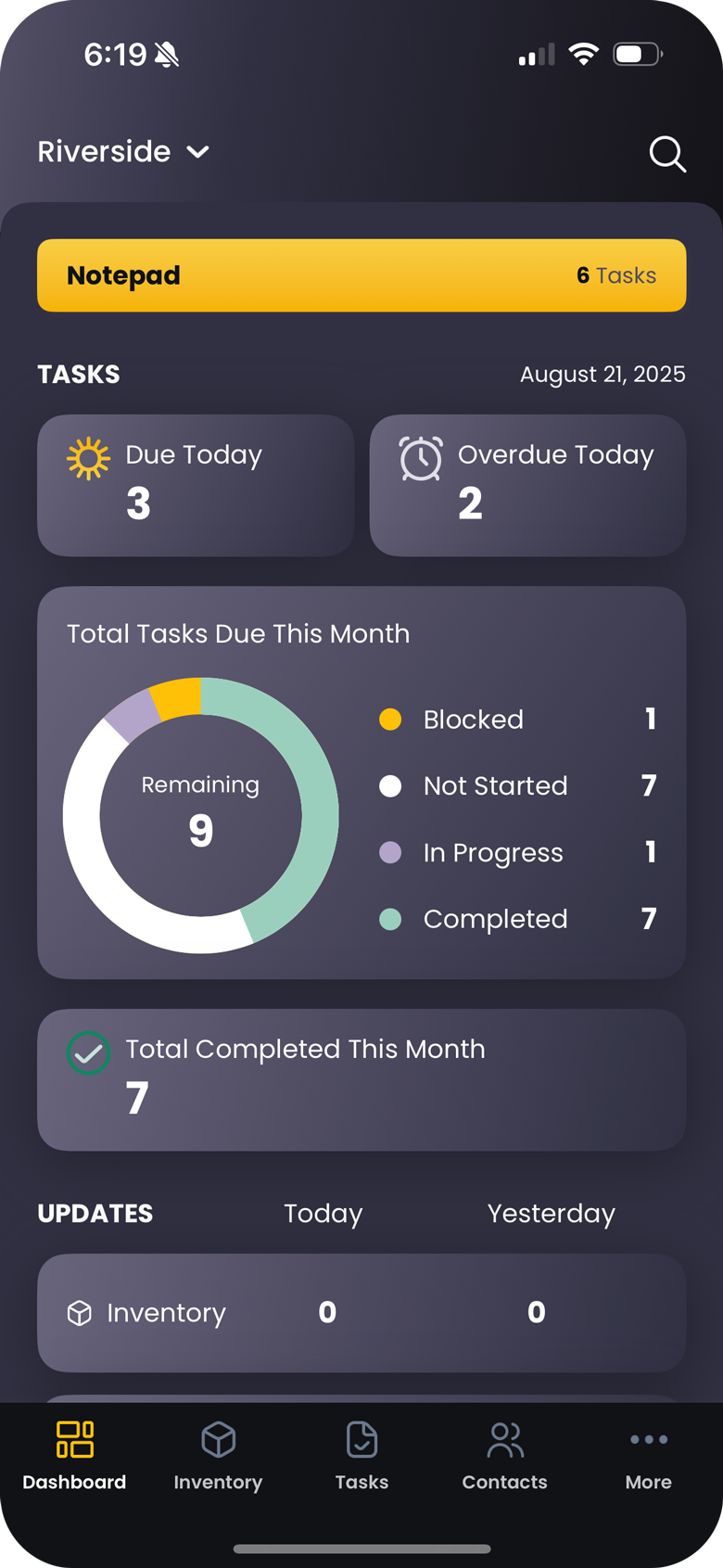Switch to the Contacts tab

click(x=504, y=1455)
